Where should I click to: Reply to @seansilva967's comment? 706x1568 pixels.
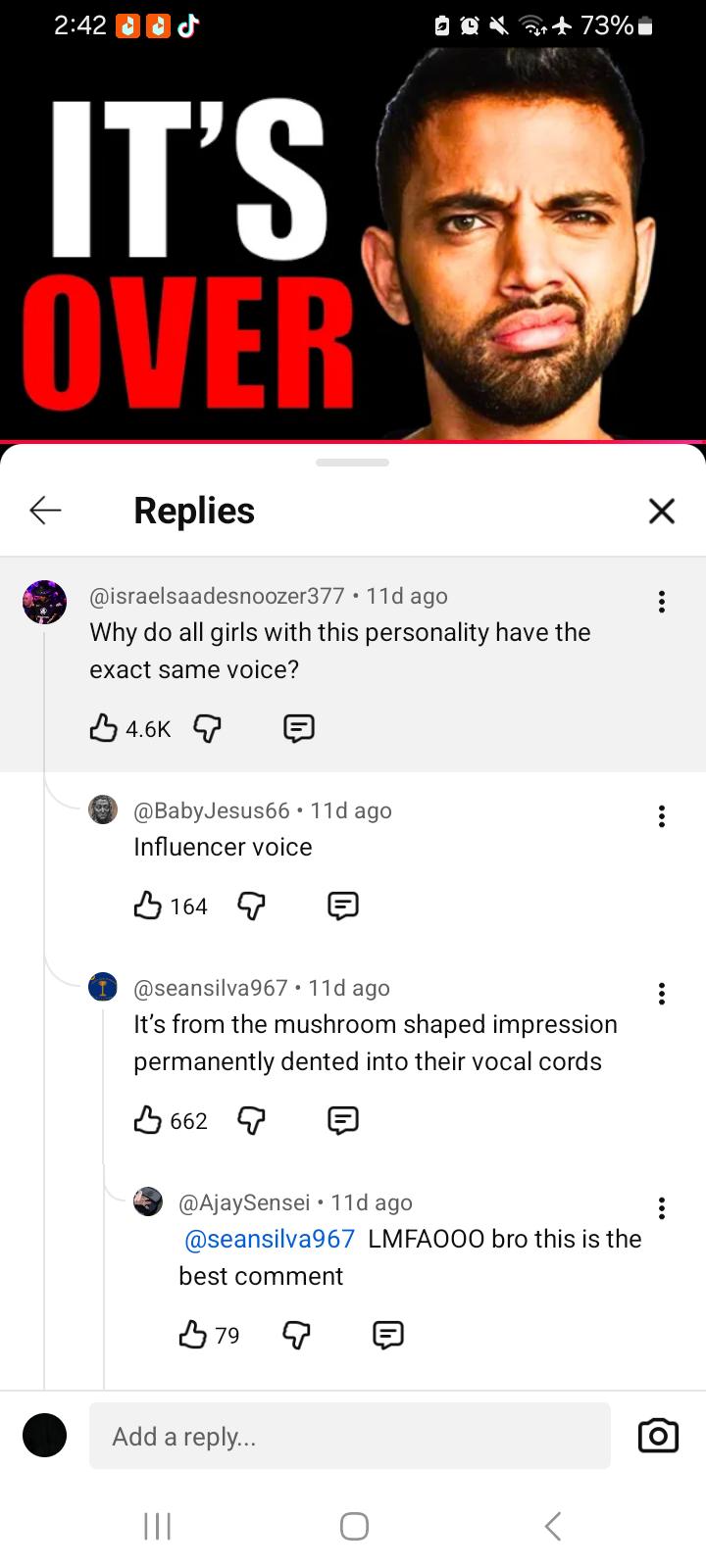coord(342,1120)
